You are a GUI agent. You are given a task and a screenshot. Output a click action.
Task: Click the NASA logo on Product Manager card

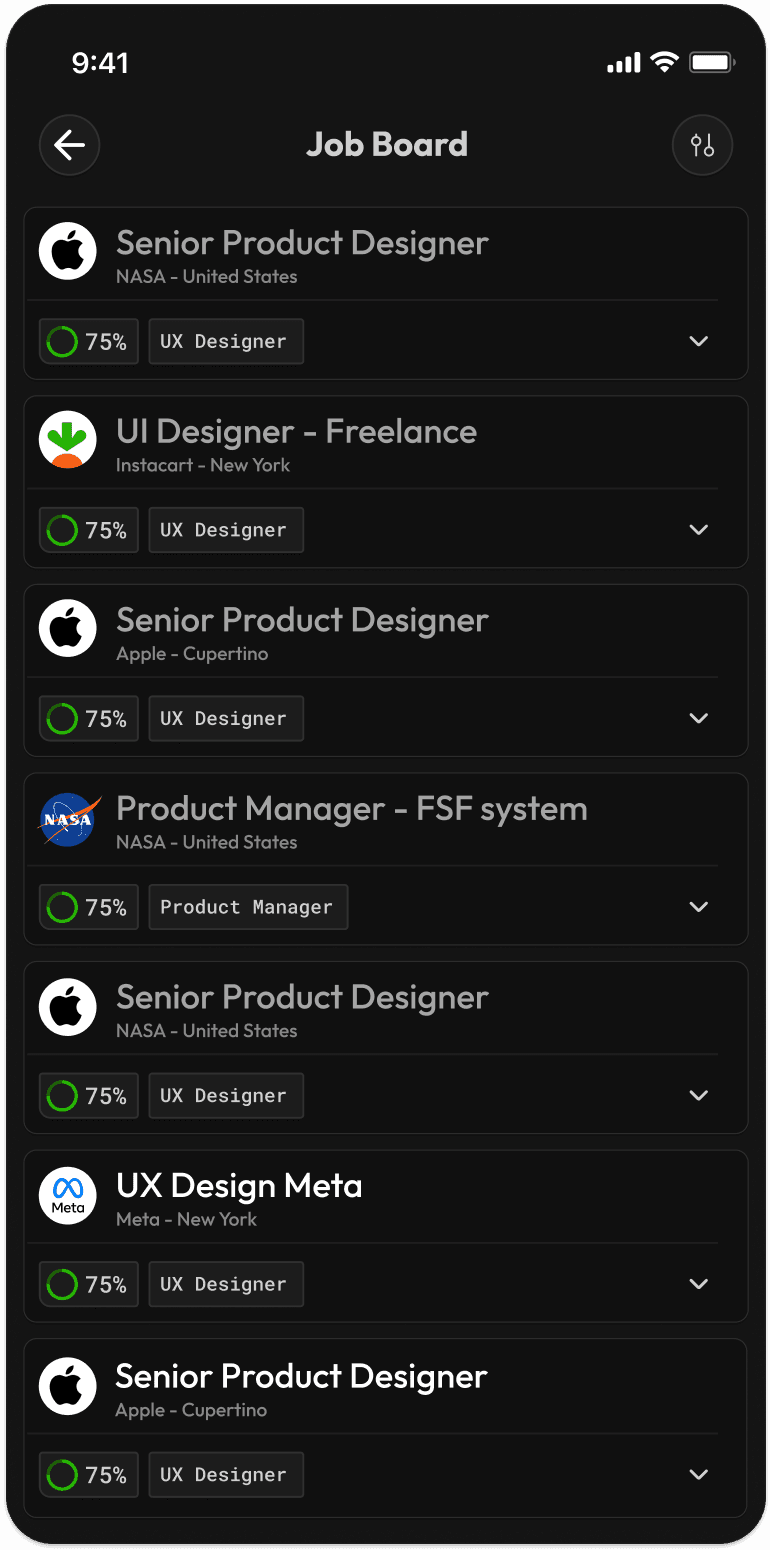[67, 818]
